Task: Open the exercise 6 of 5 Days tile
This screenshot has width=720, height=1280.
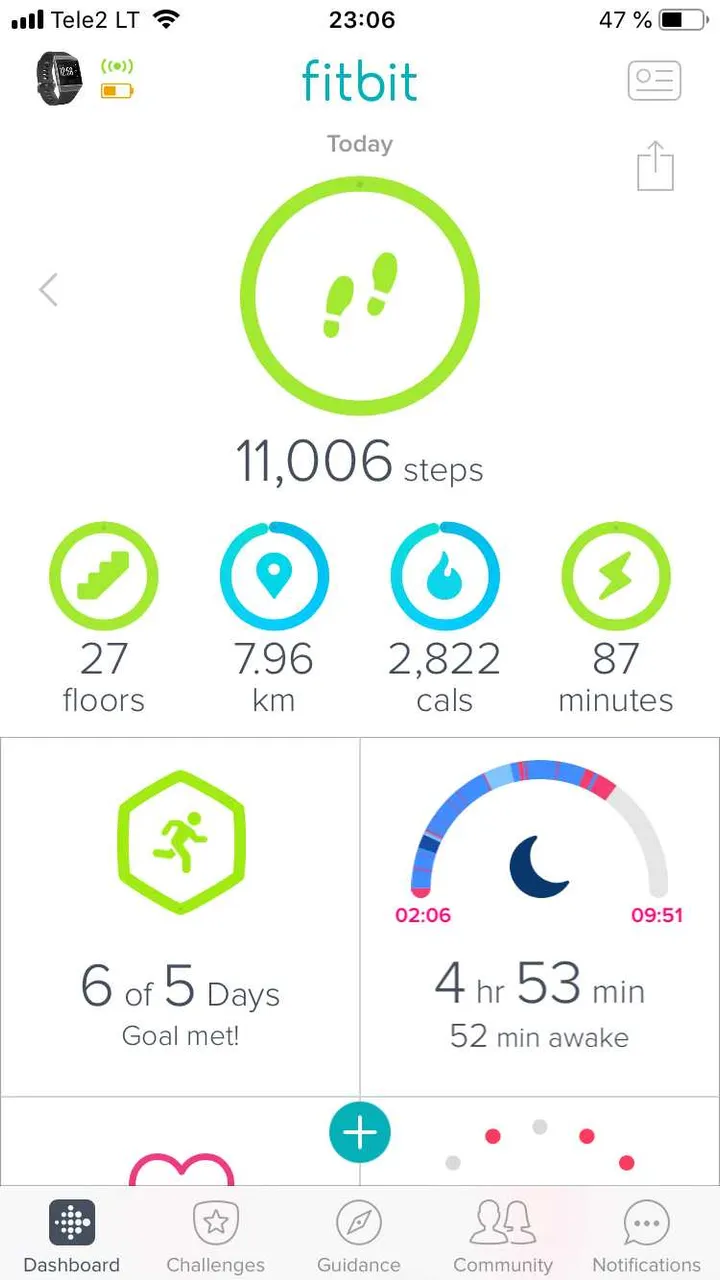Action: (180, 915)
